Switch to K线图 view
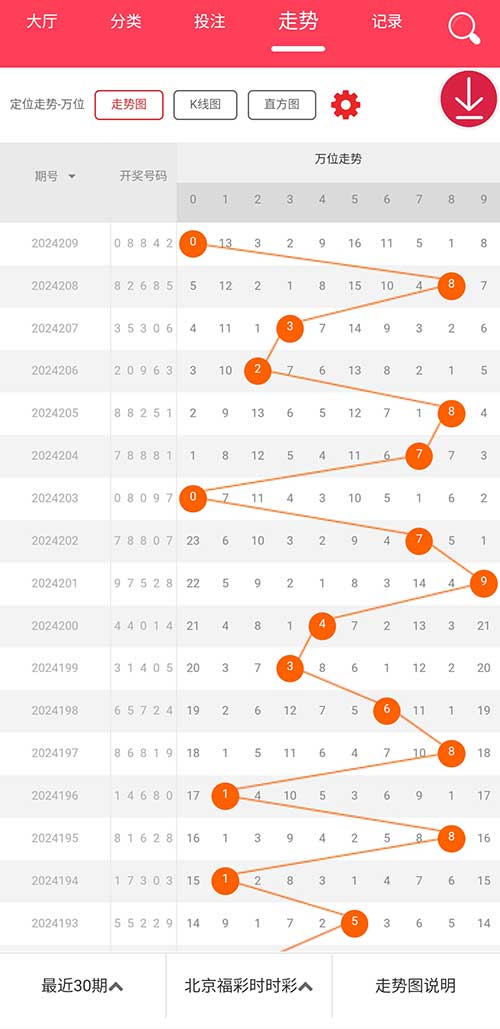This screenshot has width=500, height=1029. coord(205,105)
